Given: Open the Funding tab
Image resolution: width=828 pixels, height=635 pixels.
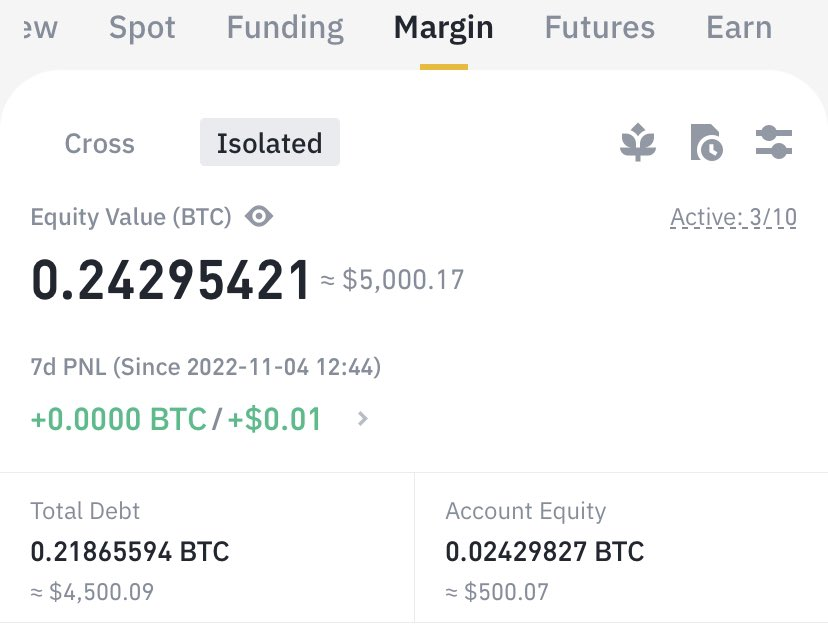Looking at the screenshot, I should [285, 28].
